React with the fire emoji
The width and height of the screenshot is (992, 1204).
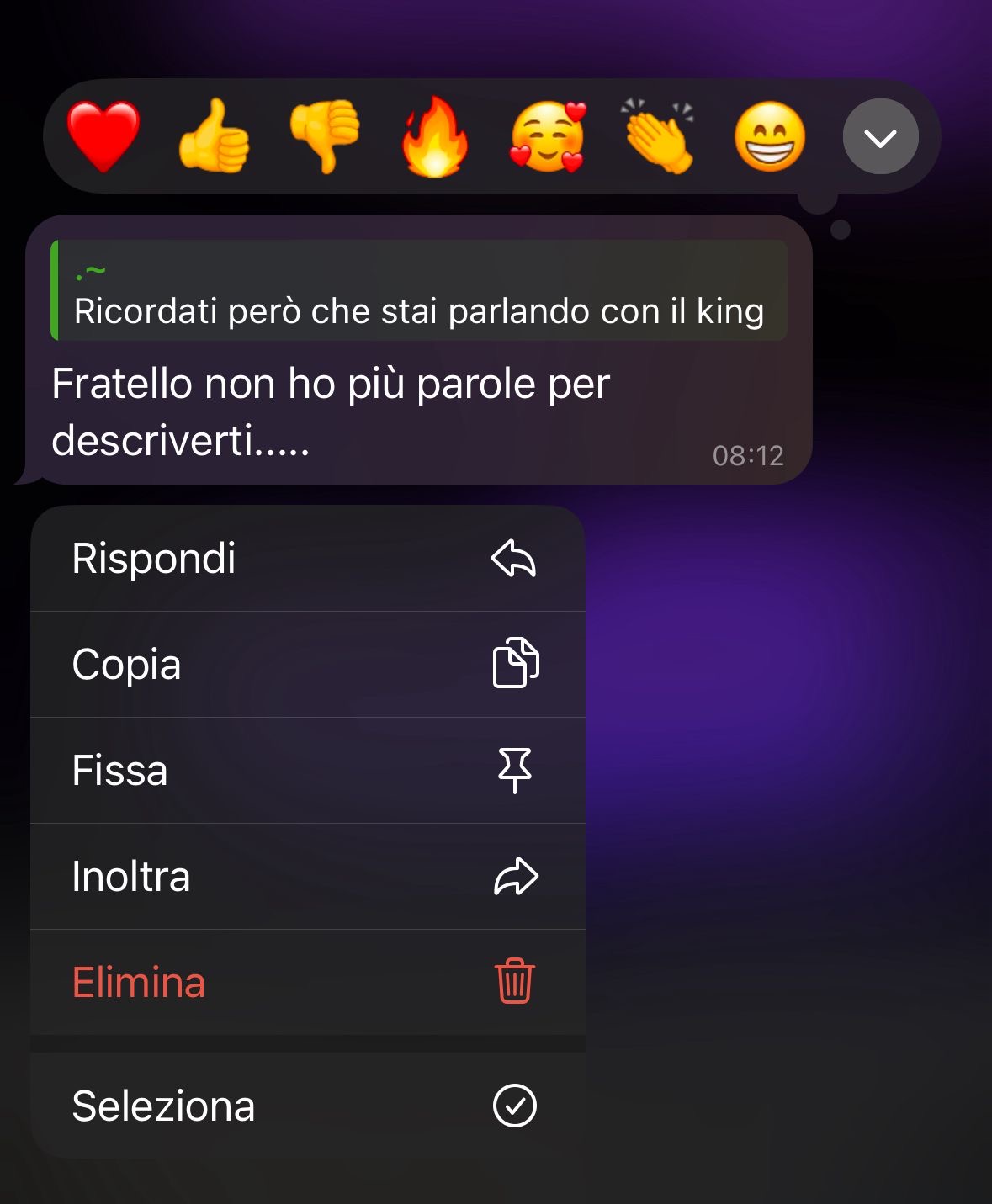[x=434, y=137]
